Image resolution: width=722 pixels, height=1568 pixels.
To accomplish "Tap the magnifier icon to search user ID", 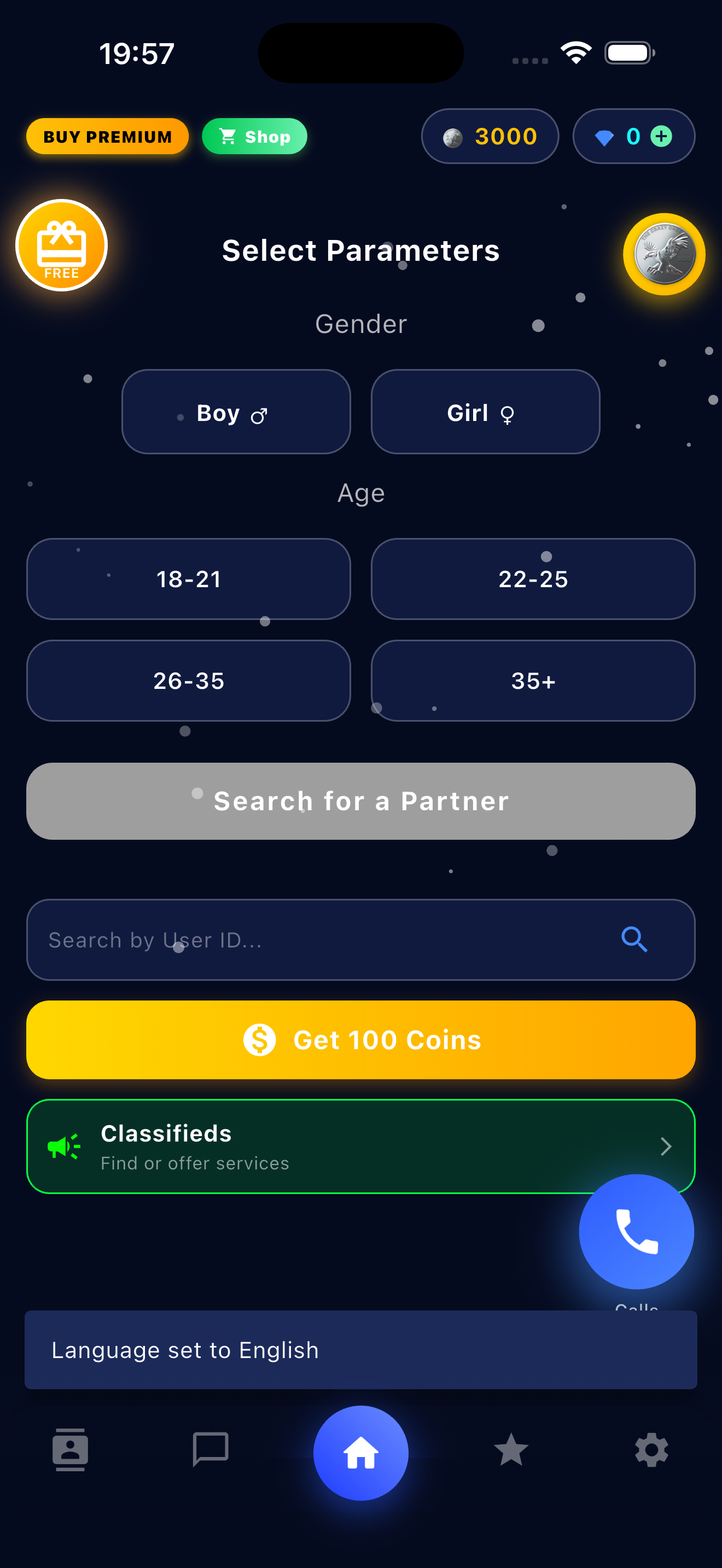I will 633,940.
